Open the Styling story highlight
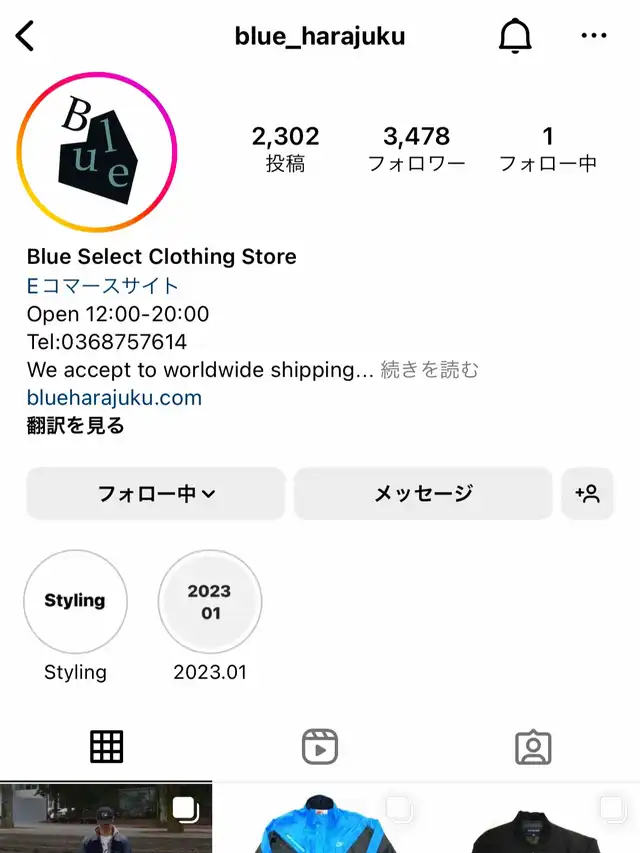Image resolution: width=640 pixels, height=853 pixels. [75, 602]
